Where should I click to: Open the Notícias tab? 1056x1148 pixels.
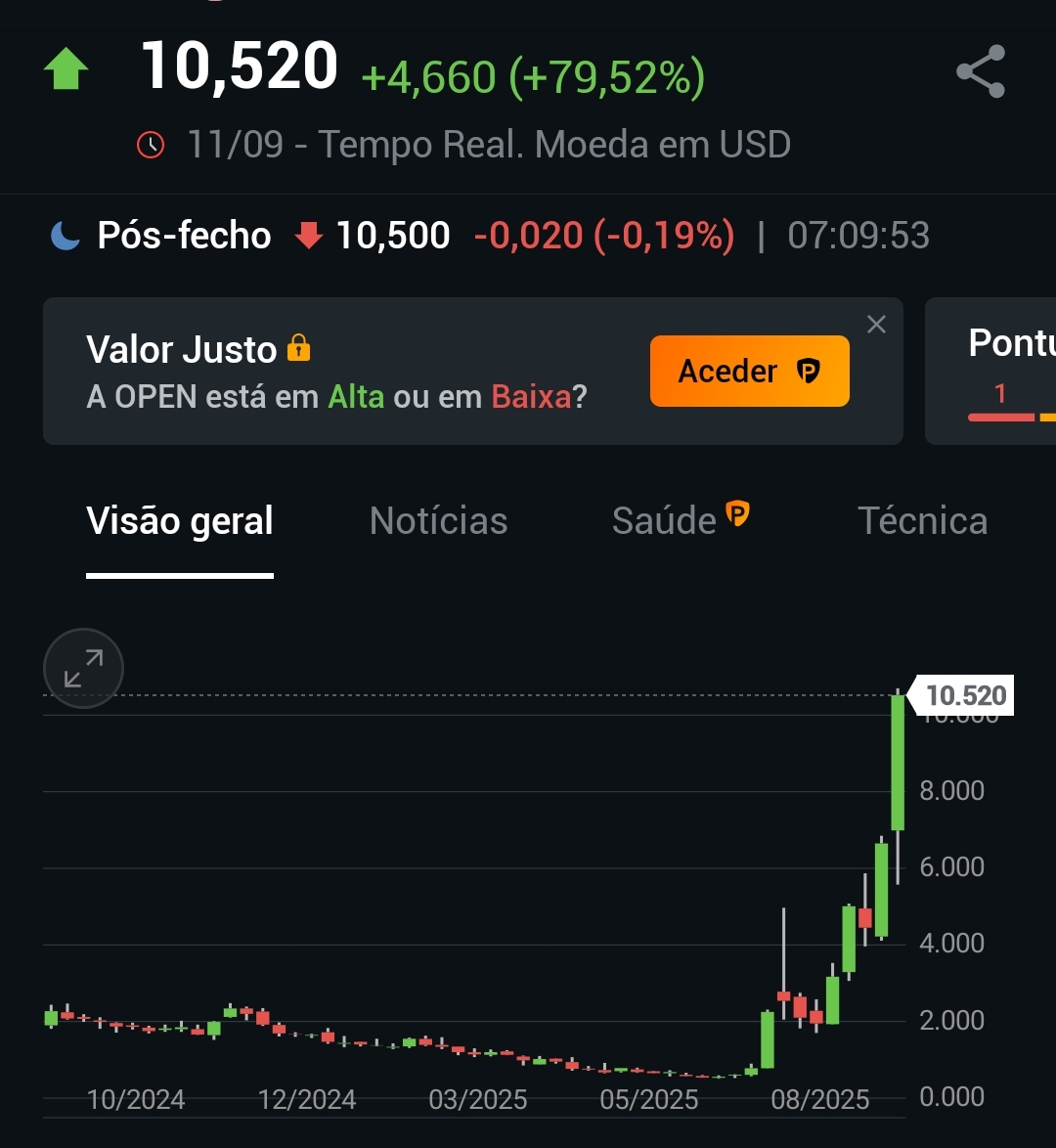(x=438, y=521)
